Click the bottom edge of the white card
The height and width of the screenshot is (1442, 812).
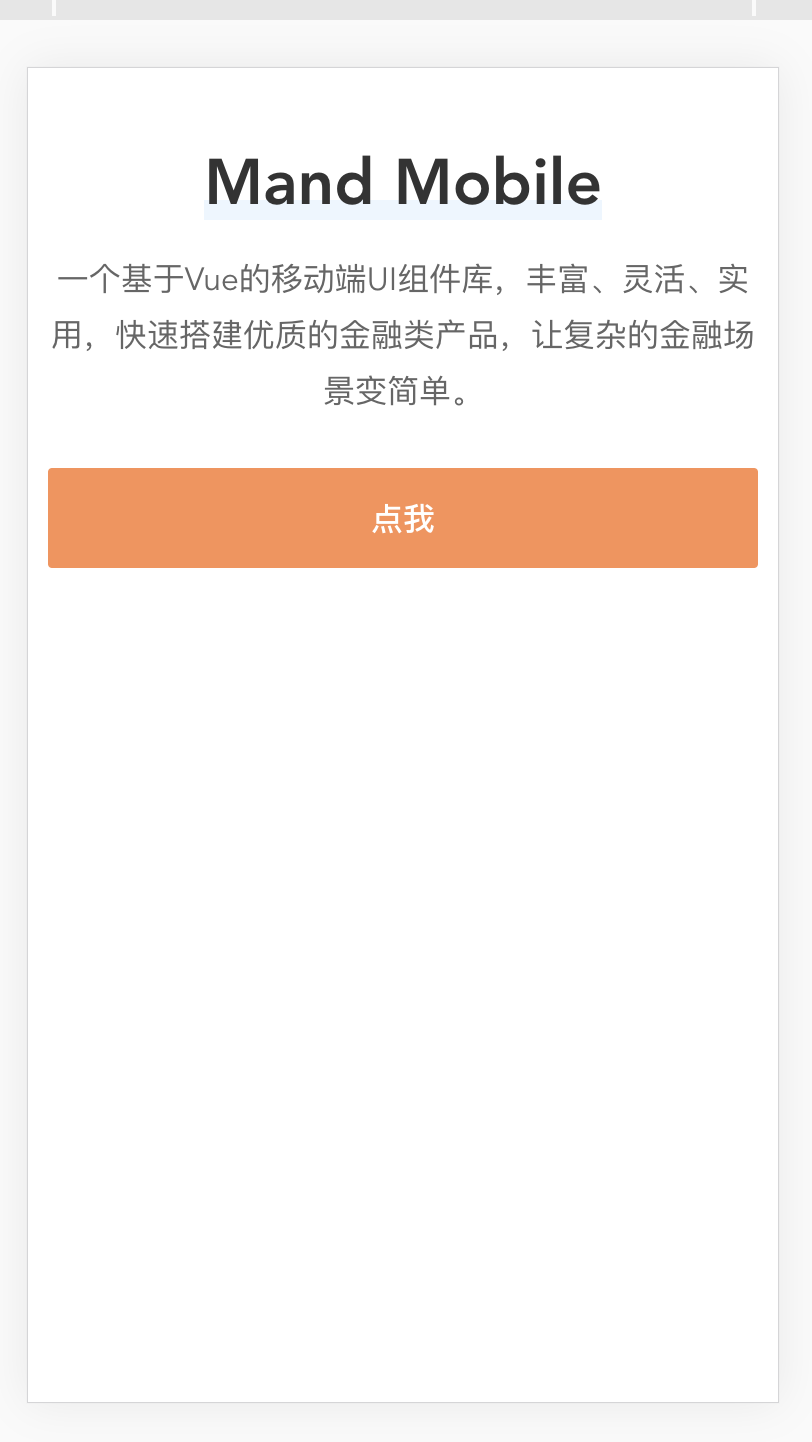pos(402,1400)
